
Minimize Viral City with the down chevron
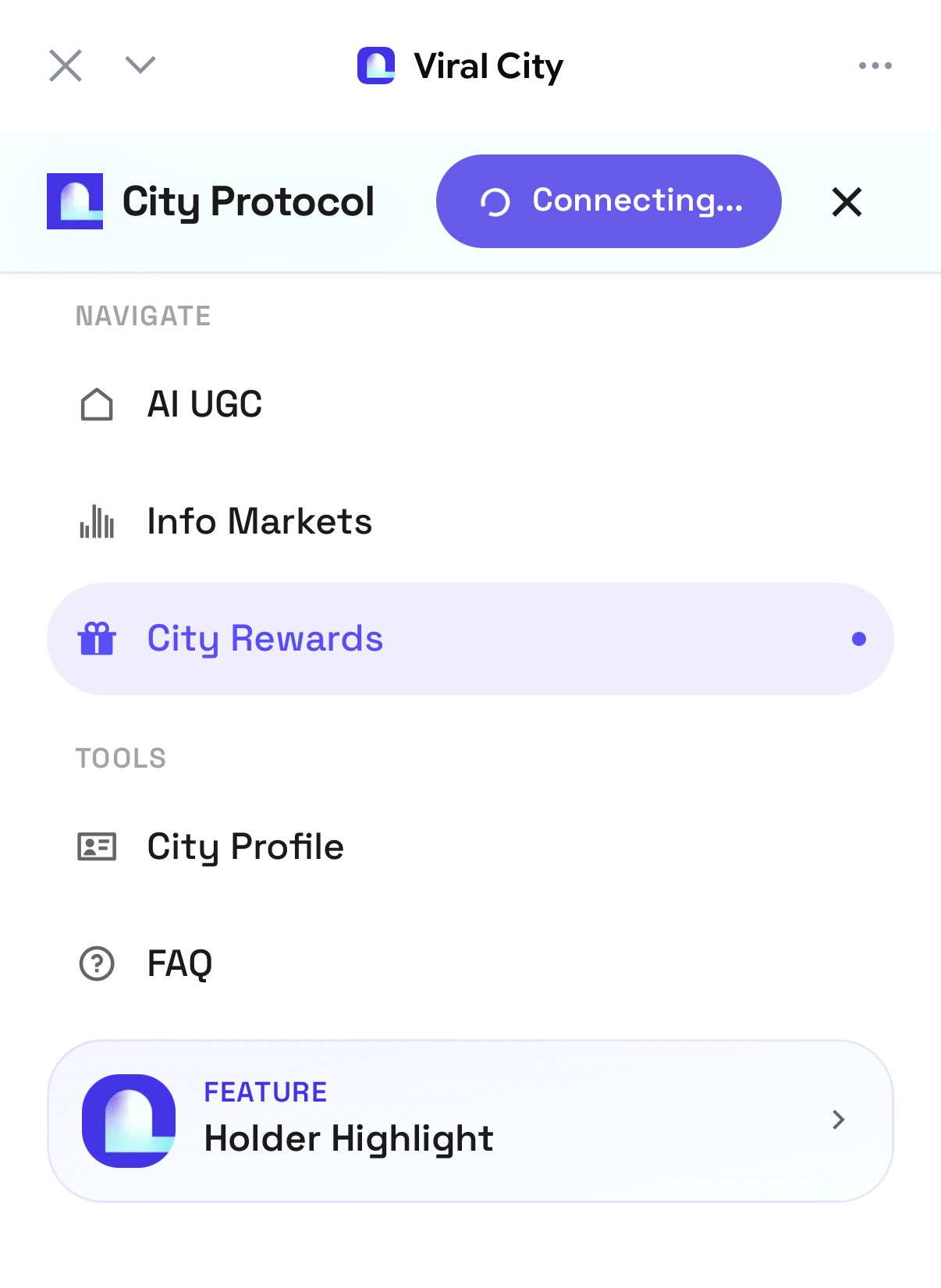point(140,66)
